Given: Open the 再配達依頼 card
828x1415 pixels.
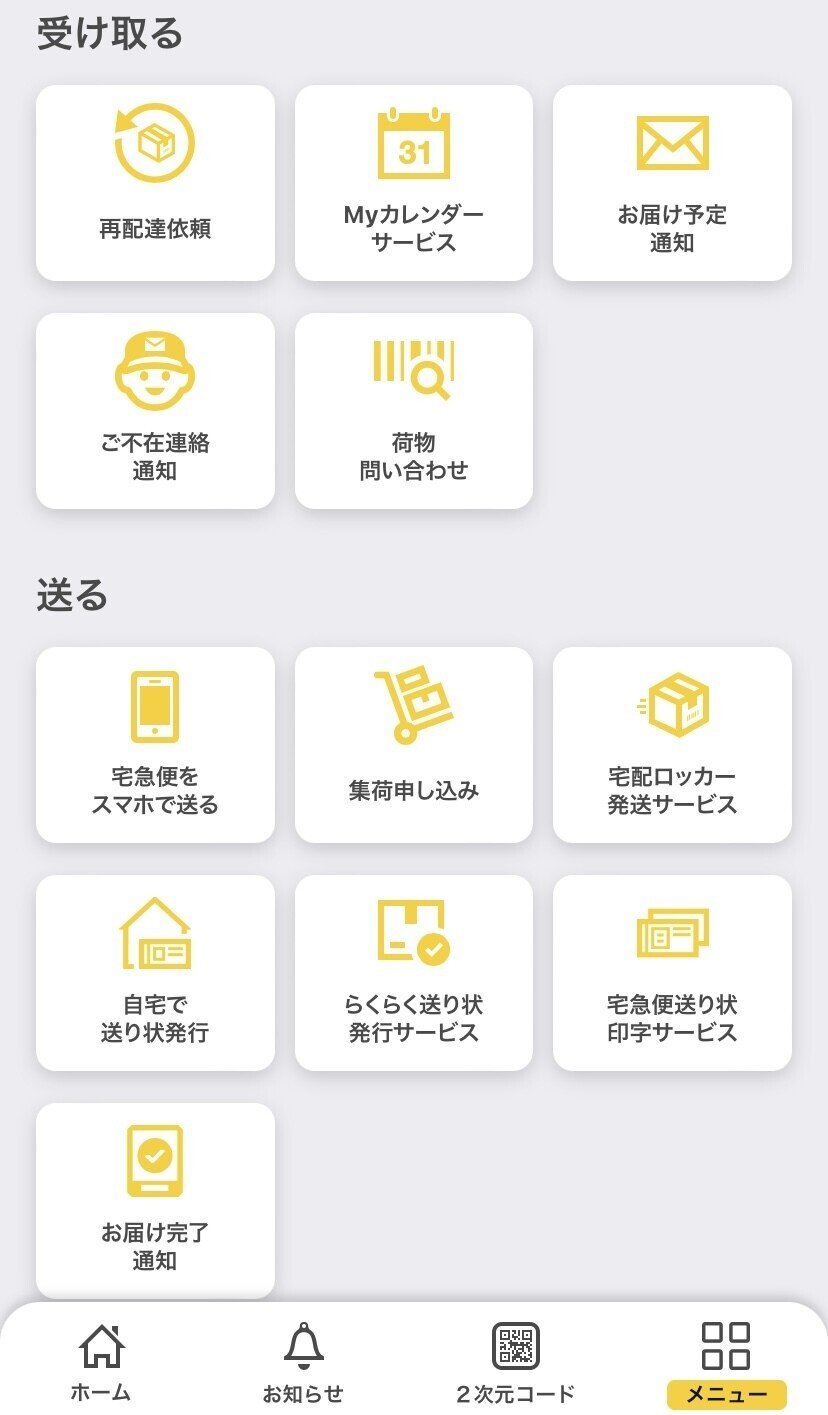Looking at the screenshot, I should coord(155,183).
